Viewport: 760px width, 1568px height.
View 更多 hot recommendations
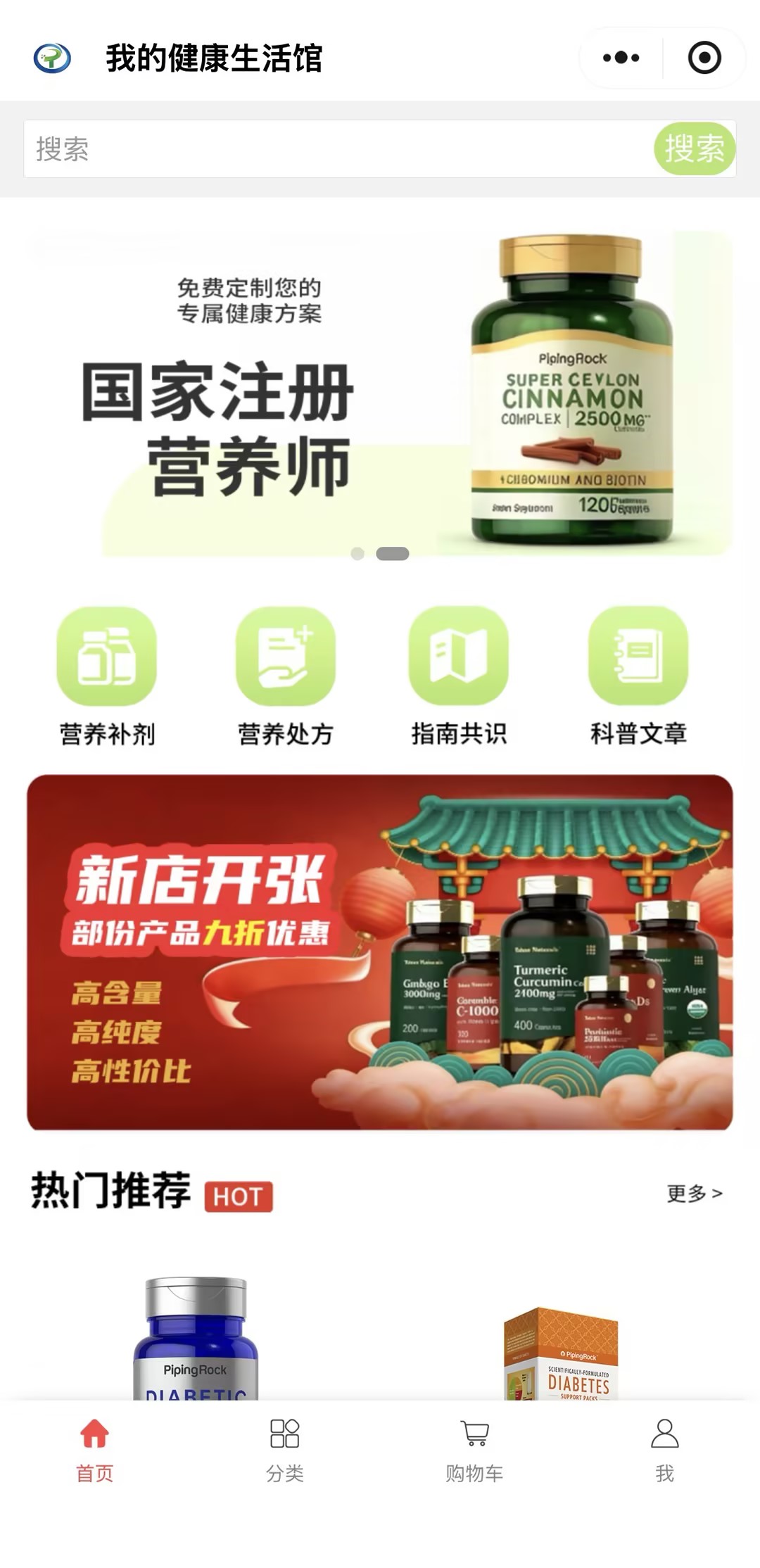(x=695, y=1193)
